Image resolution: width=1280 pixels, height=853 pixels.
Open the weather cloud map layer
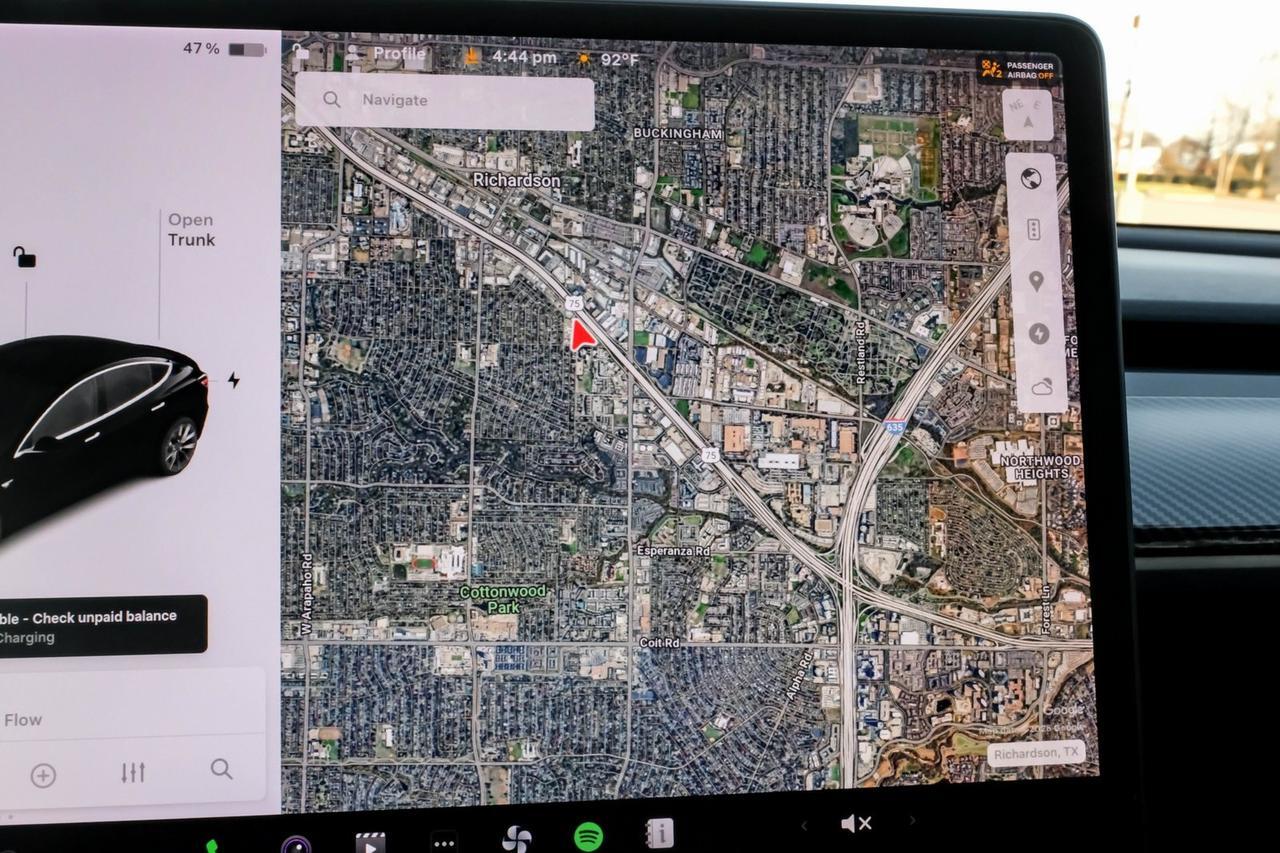tap(1042, 386)
